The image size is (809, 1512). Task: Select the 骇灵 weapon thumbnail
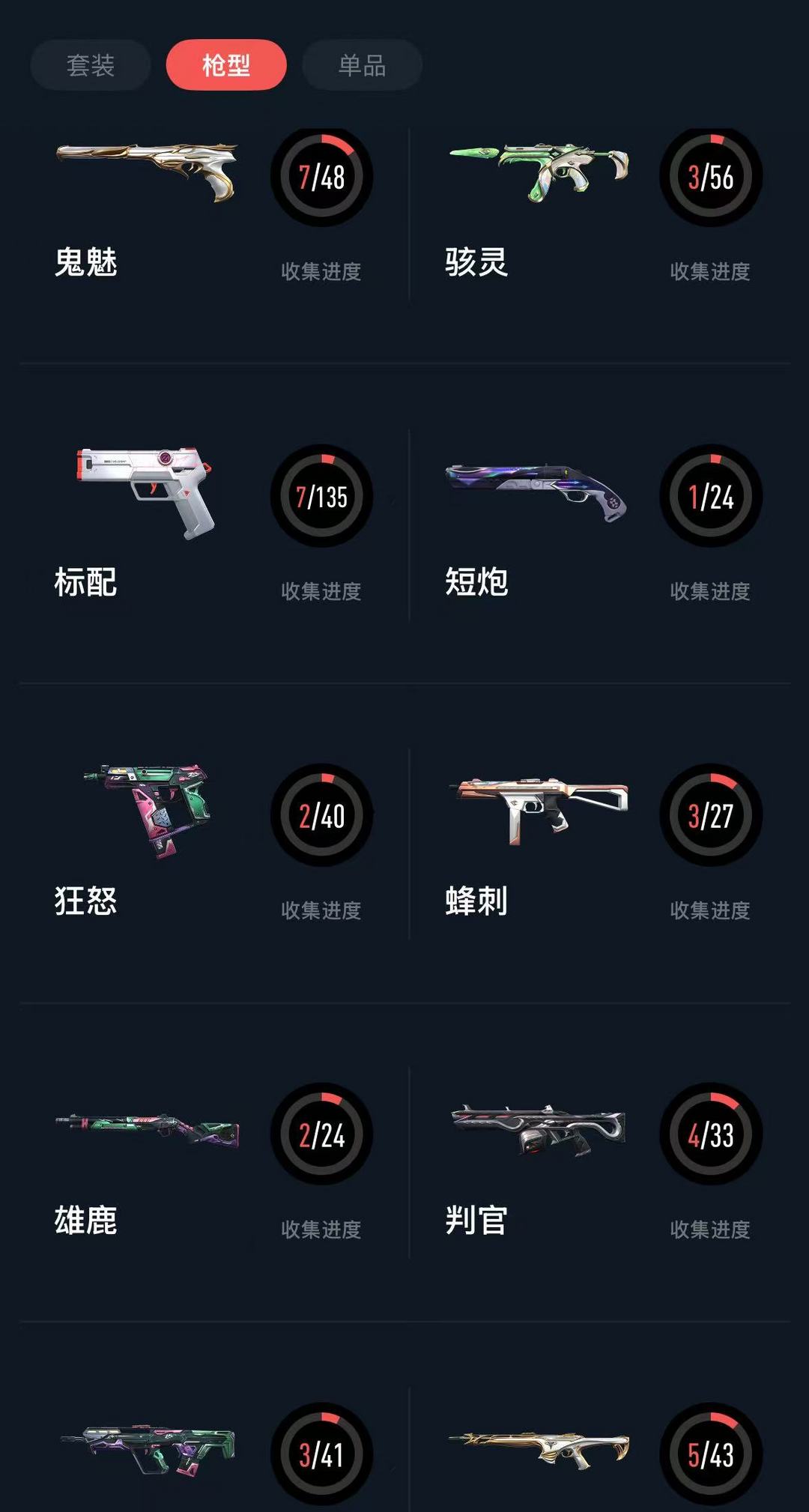point(539,169)
